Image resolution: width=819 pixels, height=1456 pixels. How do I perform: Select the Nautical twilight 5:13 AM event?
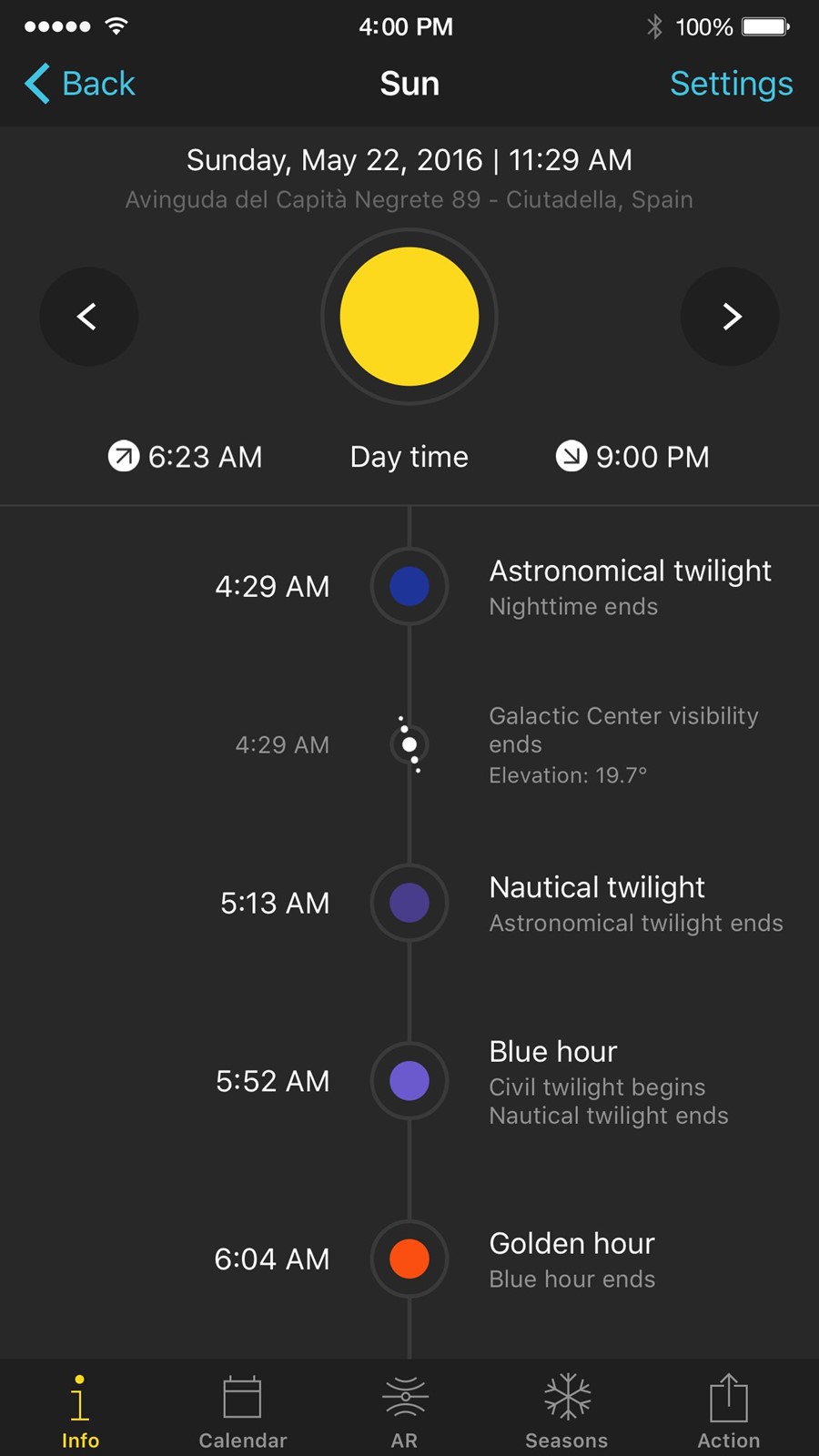(409, 903)
